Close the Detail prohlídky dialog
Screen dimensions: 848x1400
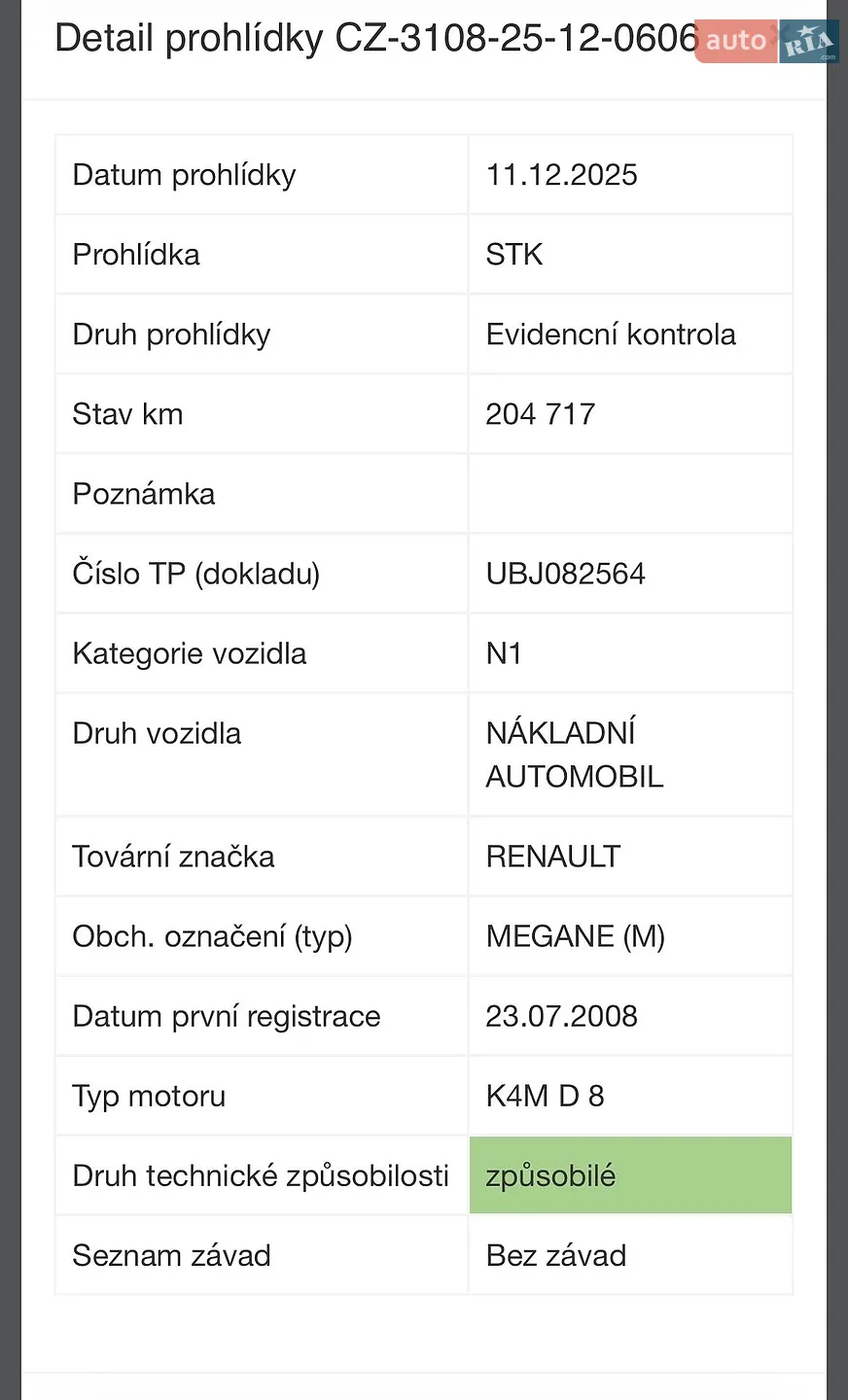[x=779, y=34]
